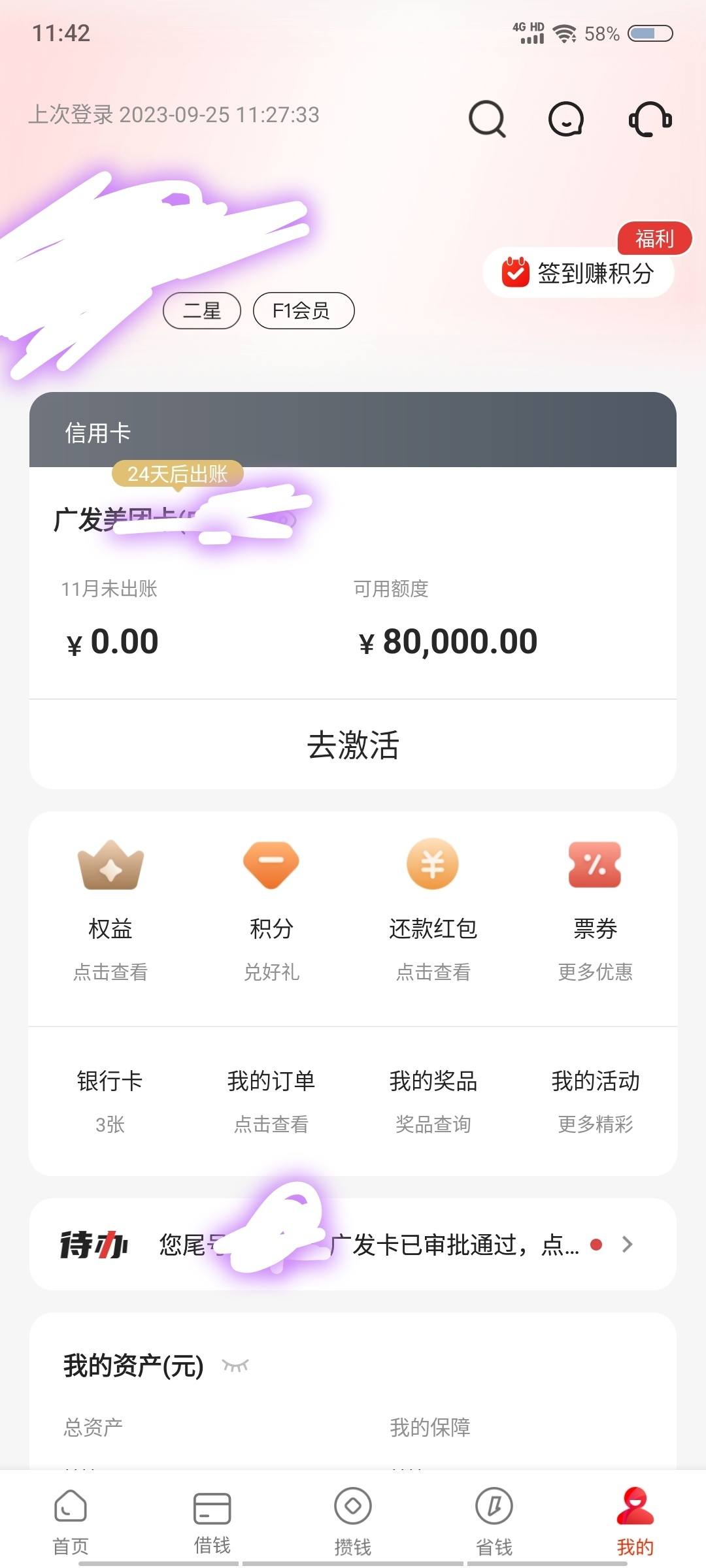Open the 二星 level badge
This screenshot has height=1568, width=706.
click(x=202, y=310)
